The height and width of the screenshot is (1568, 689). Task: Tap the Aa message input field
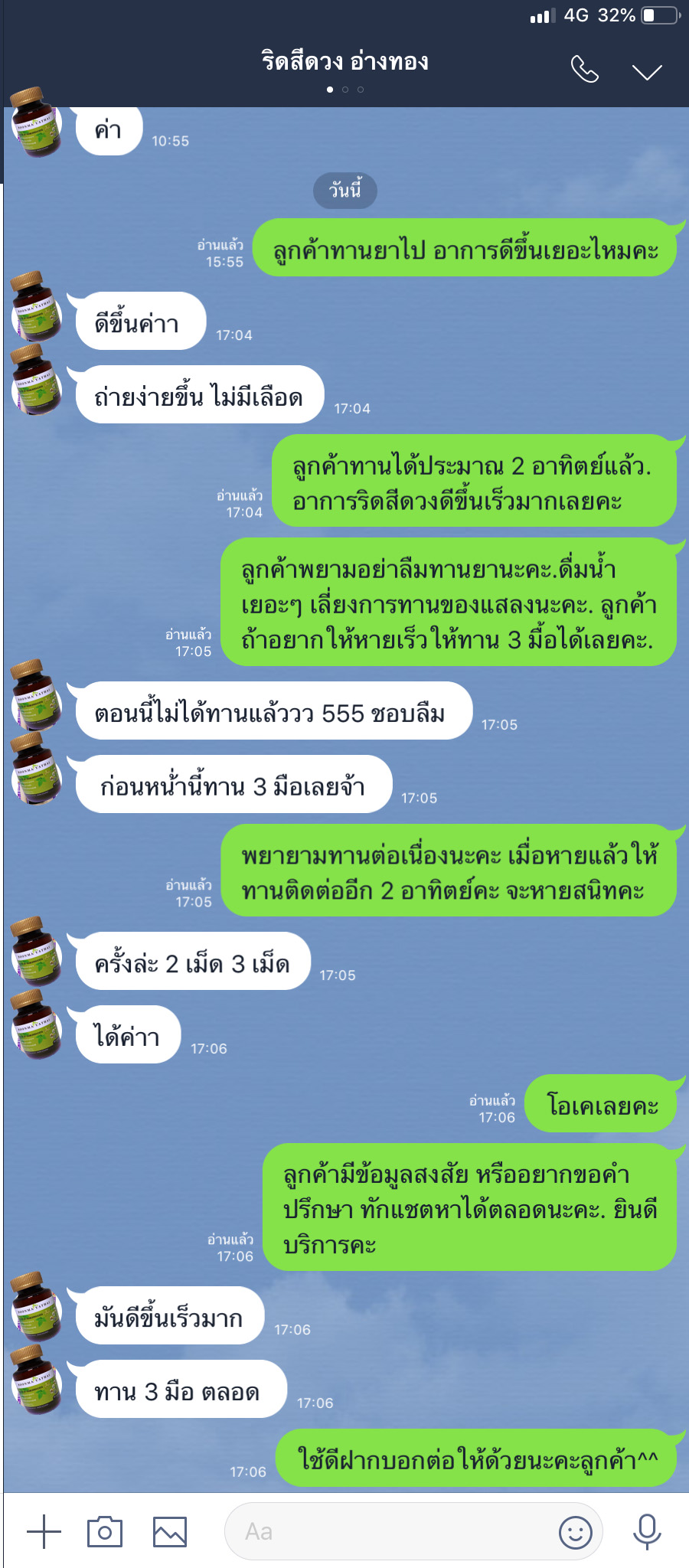point(383,1532)
